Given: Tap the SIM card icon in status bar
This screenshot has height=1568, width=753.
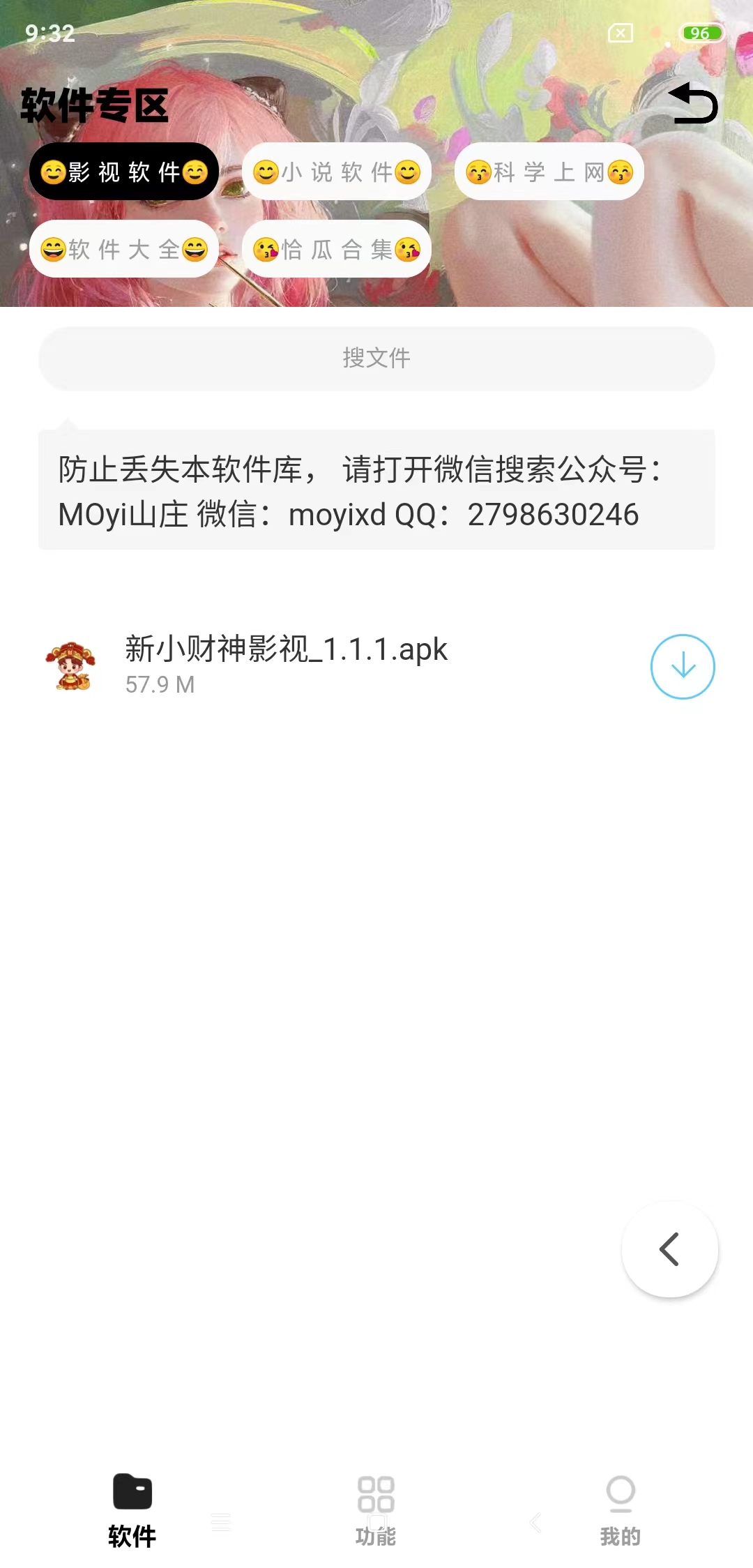Looking at the screenshot, I should [x=619, y=31].
